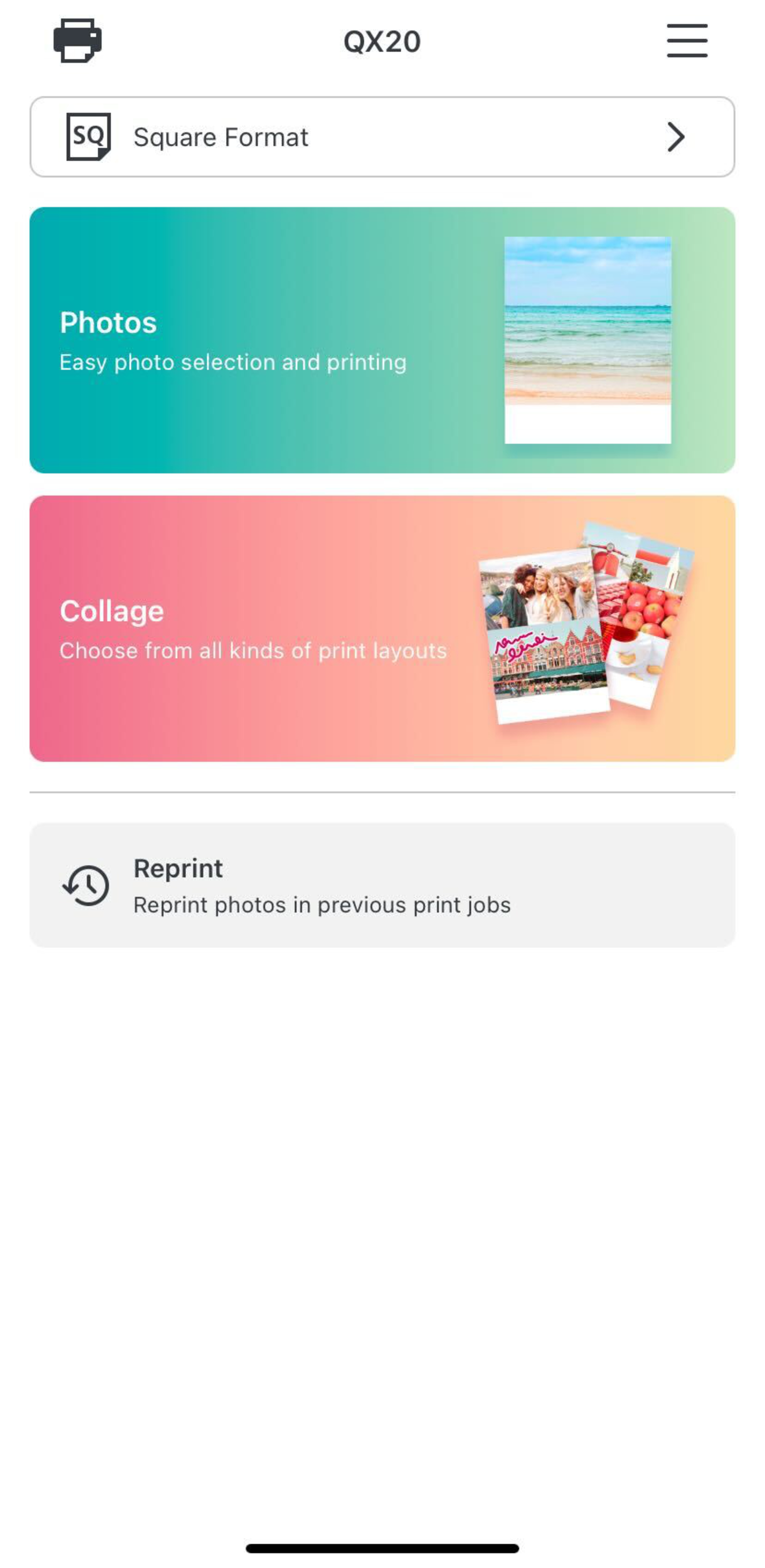Open the hamburger menu
Screen dimensions: 765x1568
(687, 41)
